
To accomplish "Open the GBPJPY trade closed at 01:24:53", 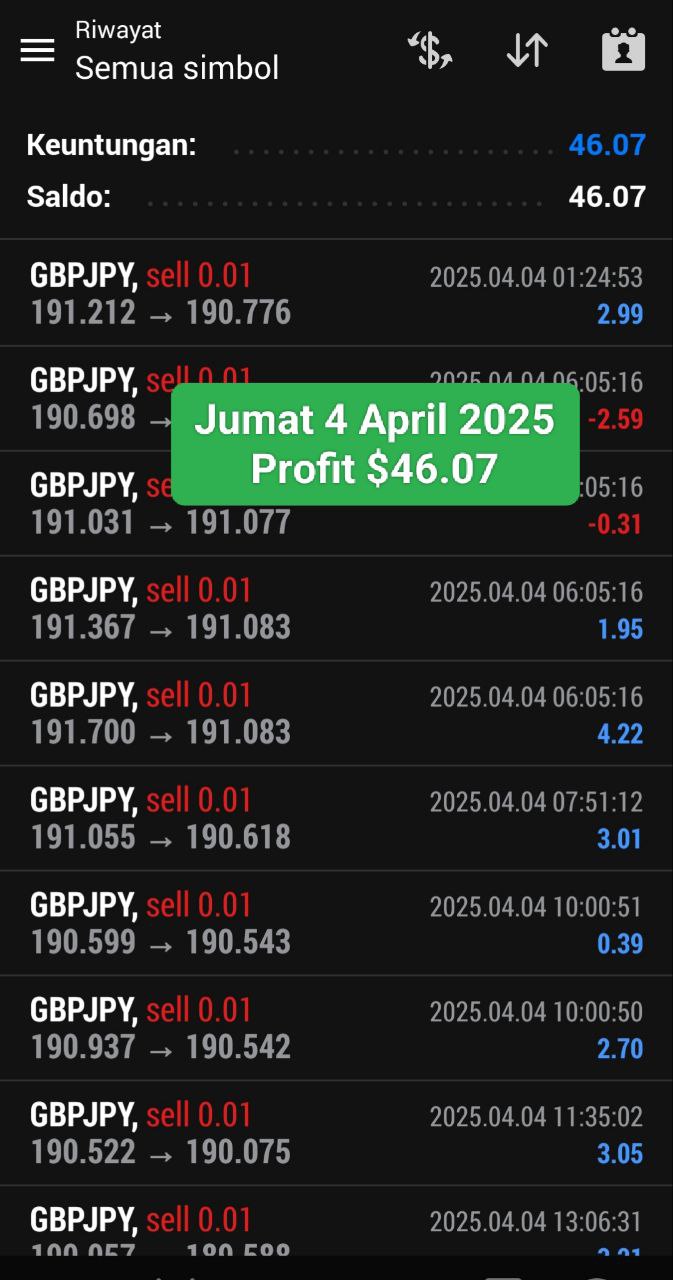I will tap(336, 294).
